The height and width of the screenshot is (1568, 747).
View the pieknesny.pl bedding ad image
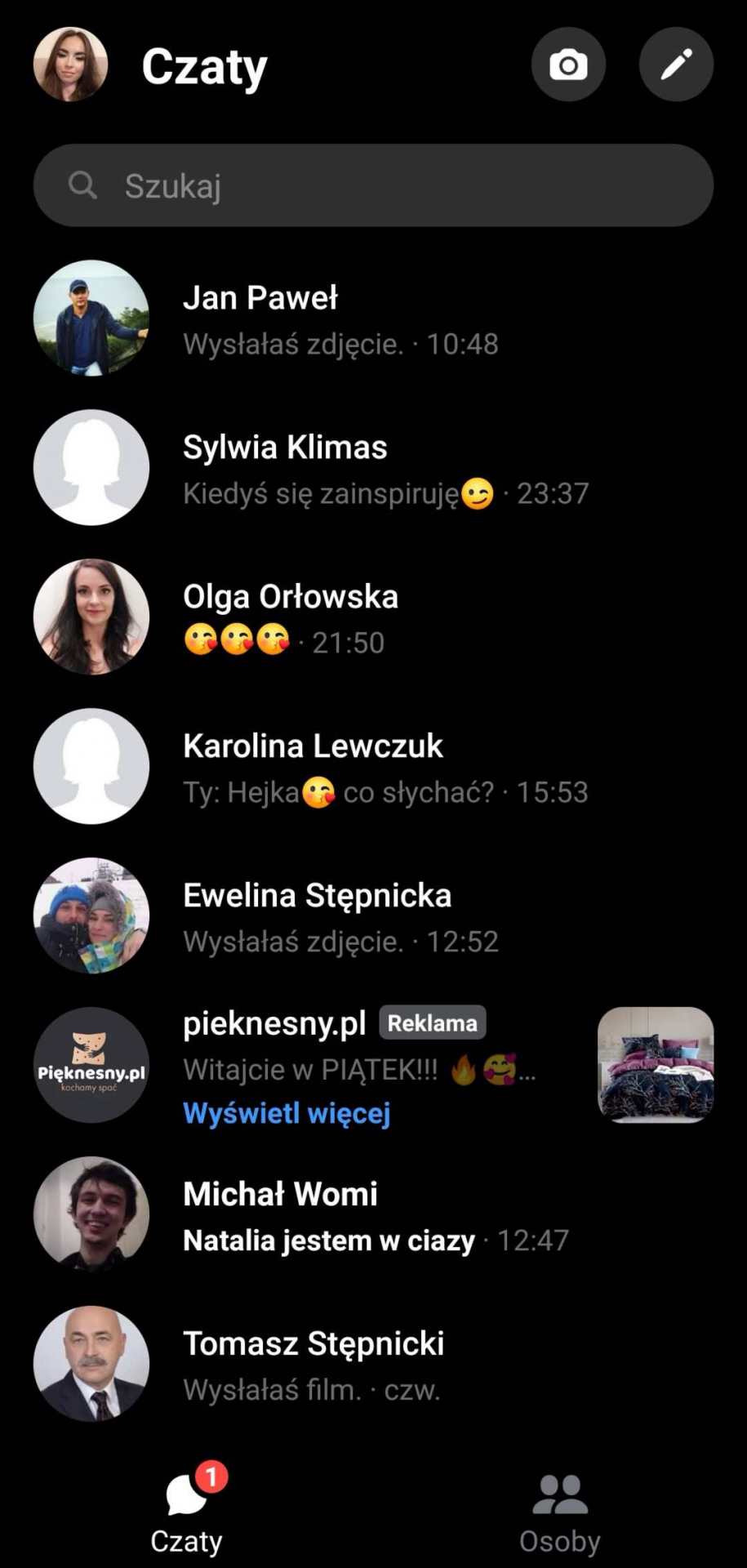(656, 1065)
